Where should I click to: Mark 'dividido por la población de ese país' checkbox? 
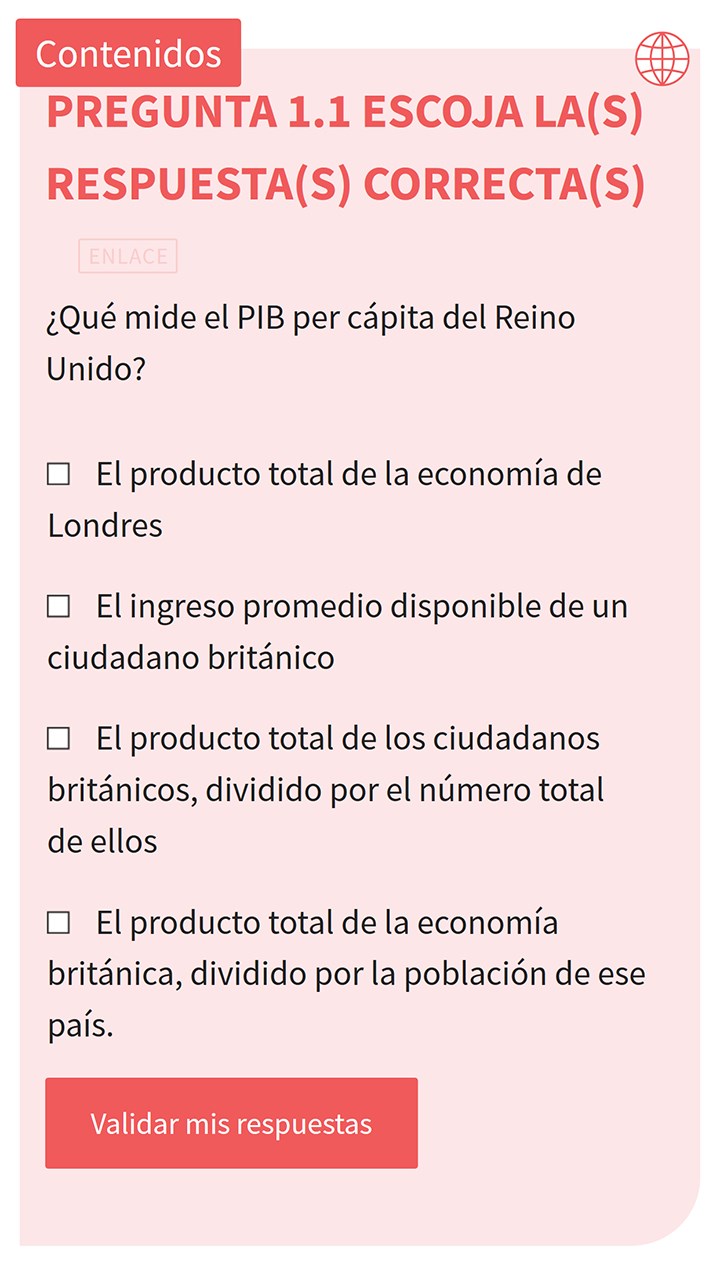(x=59, y=922)
